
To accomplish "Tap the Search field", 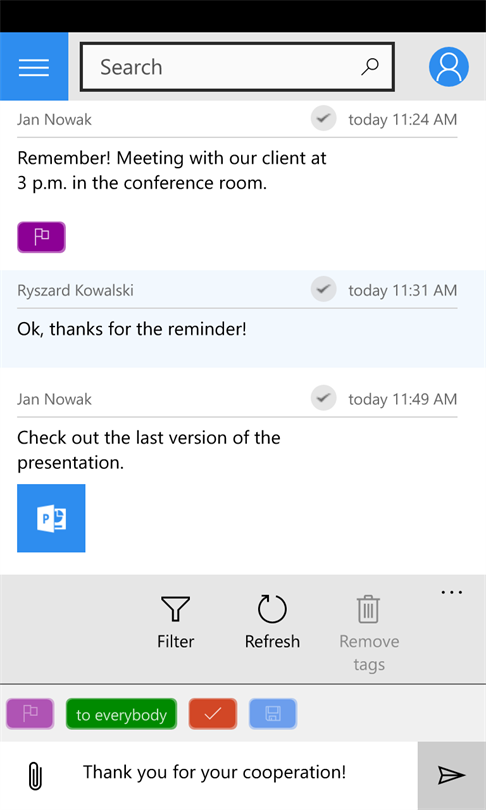I will pos(238,67).
